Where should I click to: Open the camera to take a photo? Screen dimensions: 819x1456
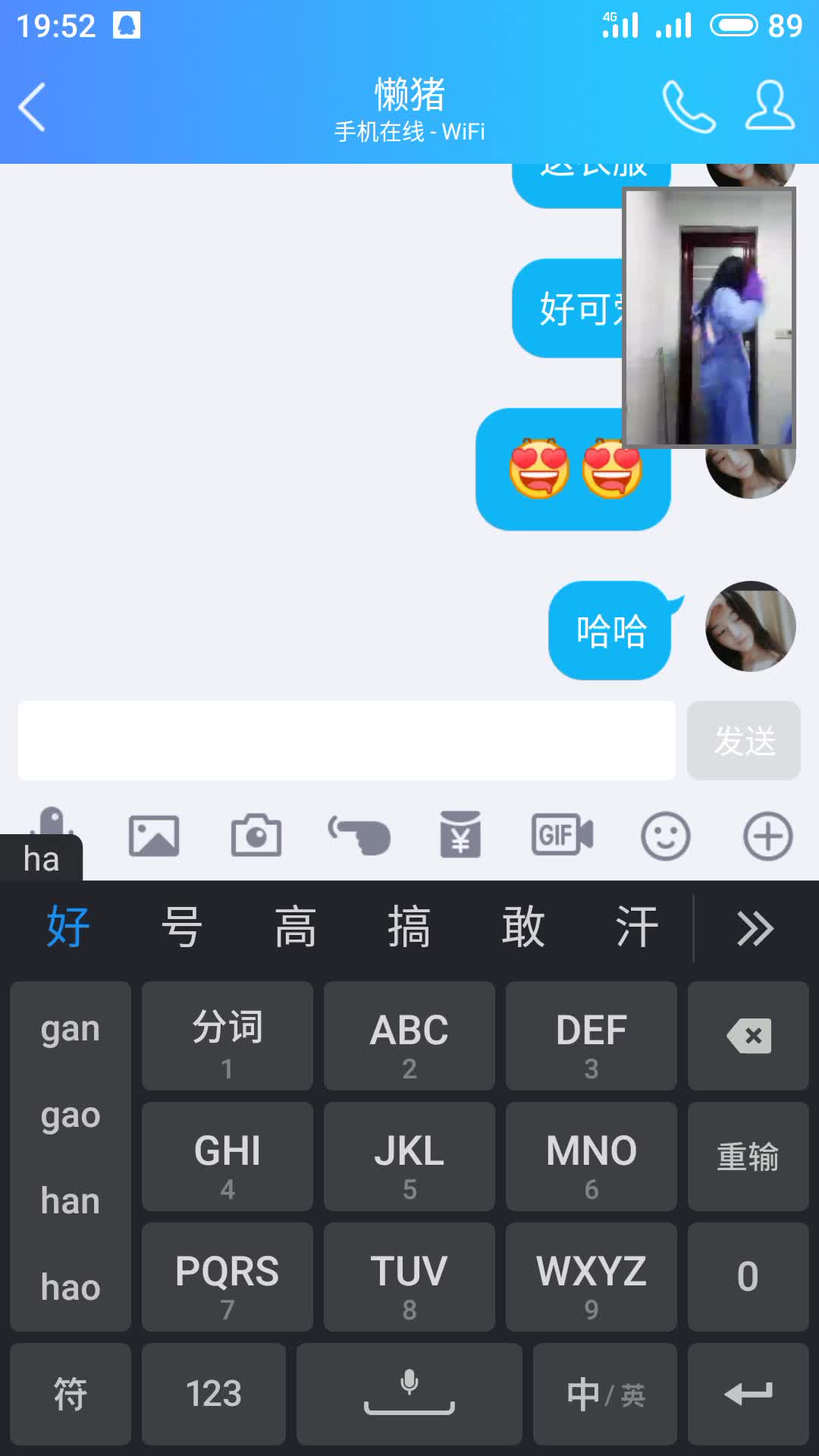click(x=256, y=836)
